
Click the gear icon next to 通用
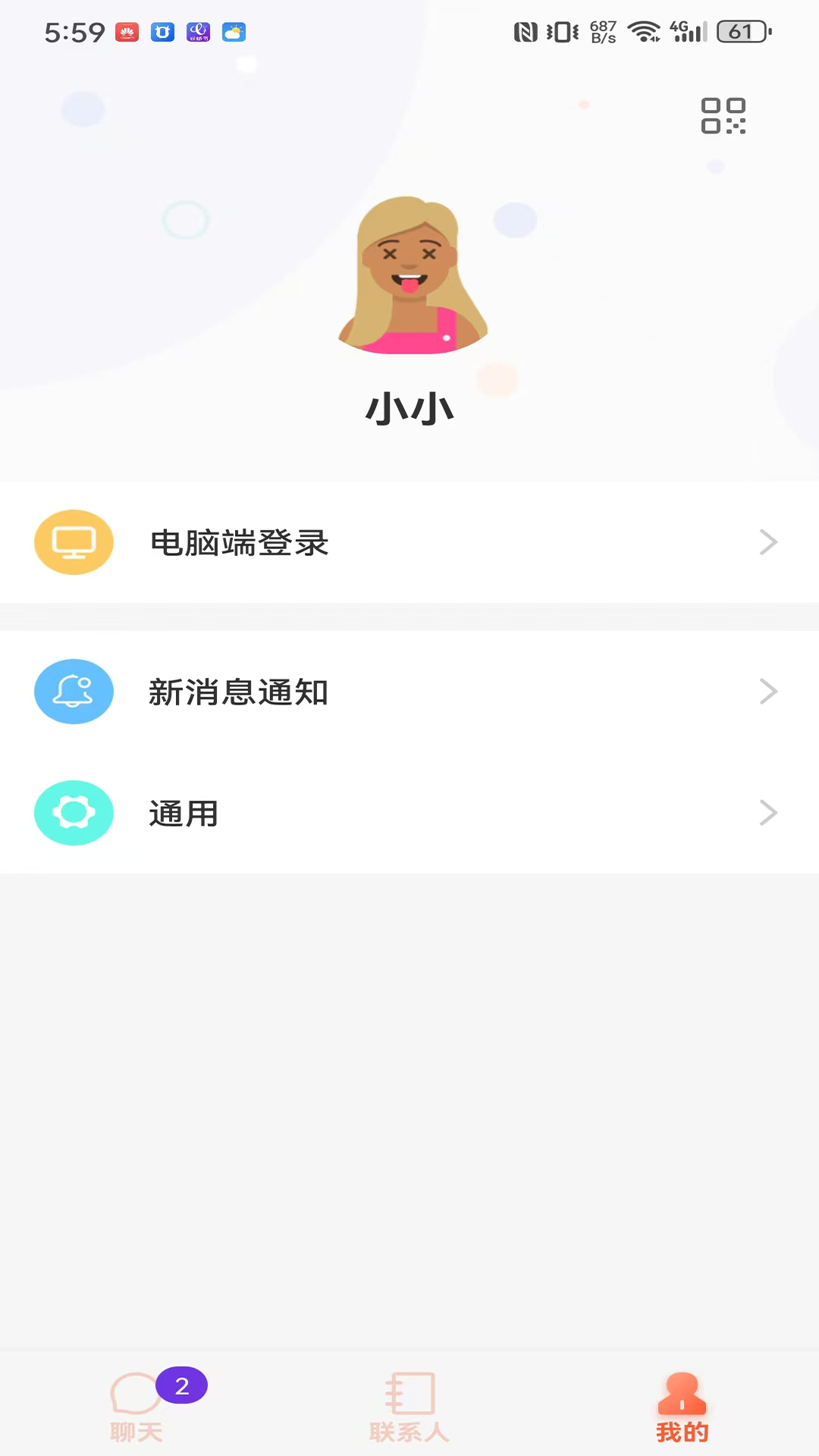[74, 812]
